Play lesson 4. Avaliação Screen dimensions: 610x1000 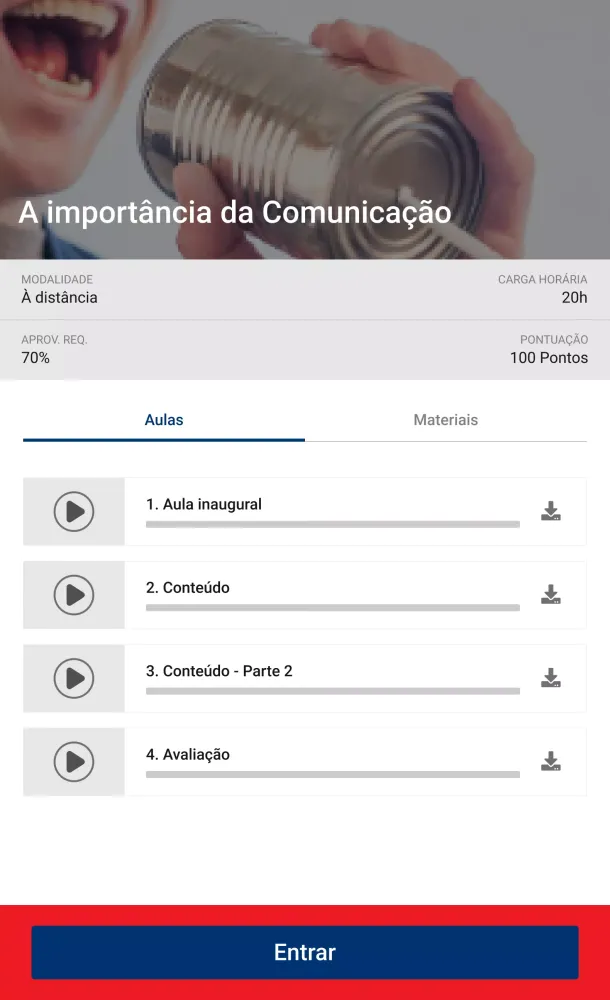point(74,762)
